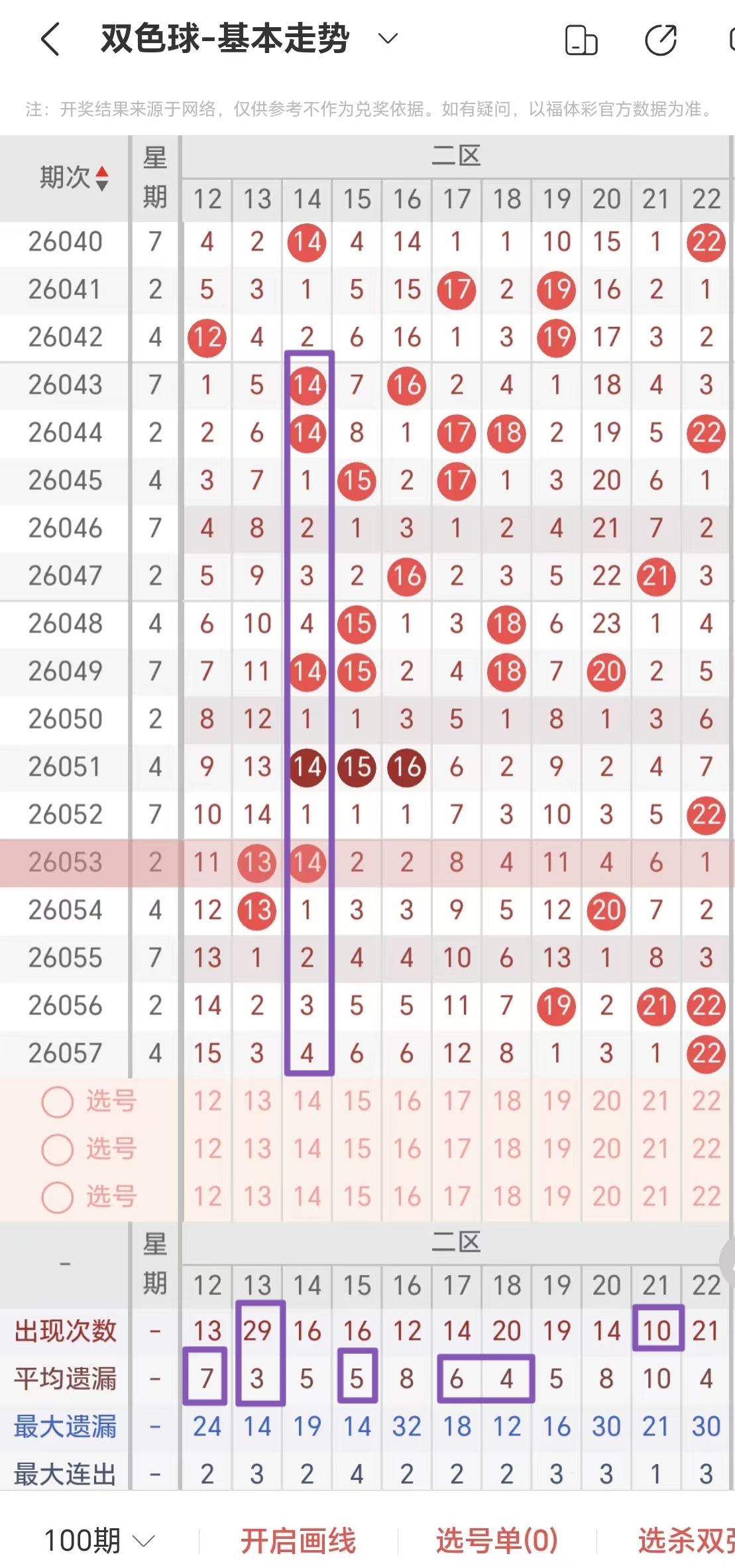Viewport: 735px width, 1568px height.
Task: Pick number 14 in first 选号 row
Action: pyautogui.click(x=307, y=1101)
